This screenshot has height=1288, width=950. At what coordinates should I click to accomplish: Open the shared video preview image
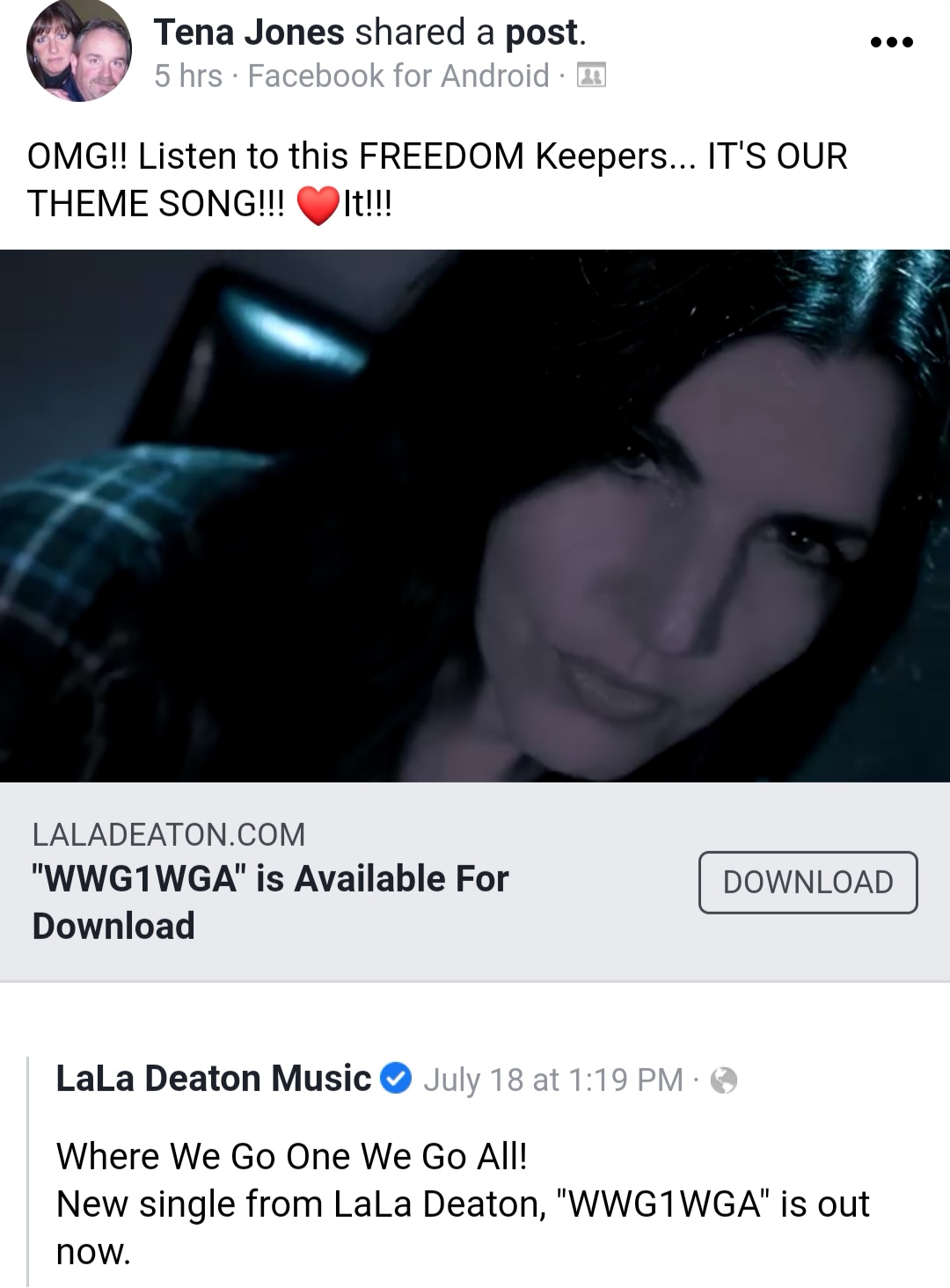click(475, 516)
